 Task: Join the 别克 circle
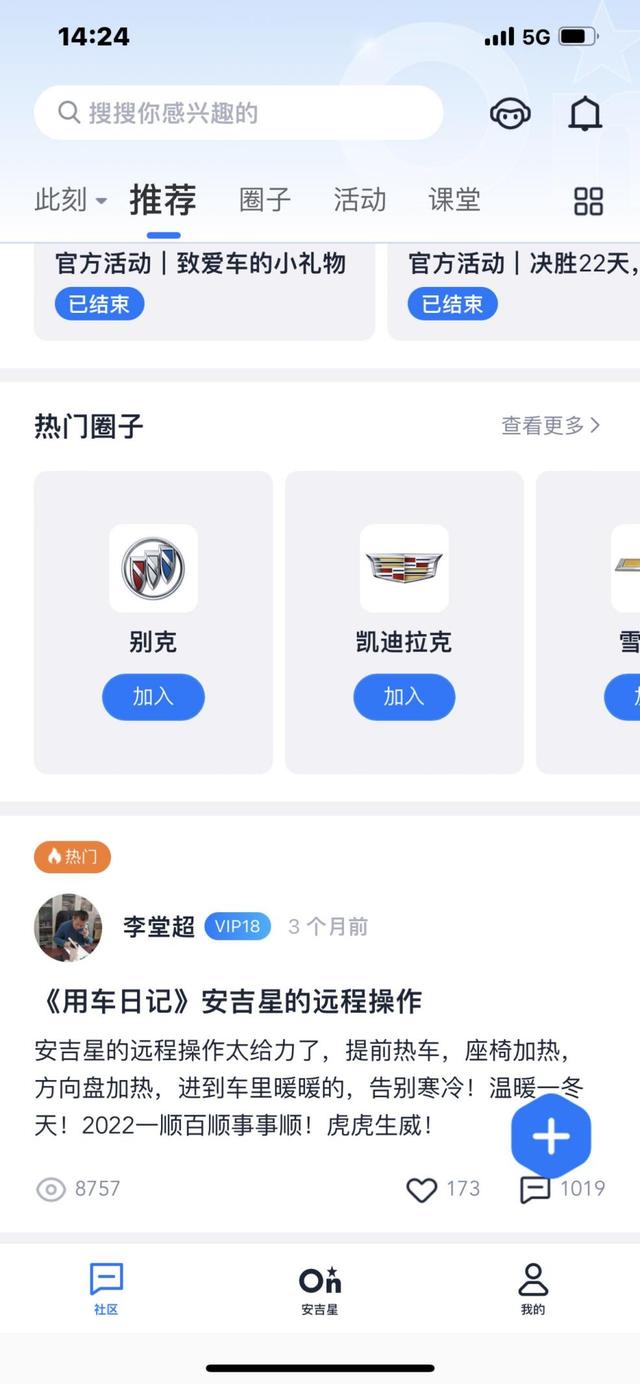pos(153,697)
